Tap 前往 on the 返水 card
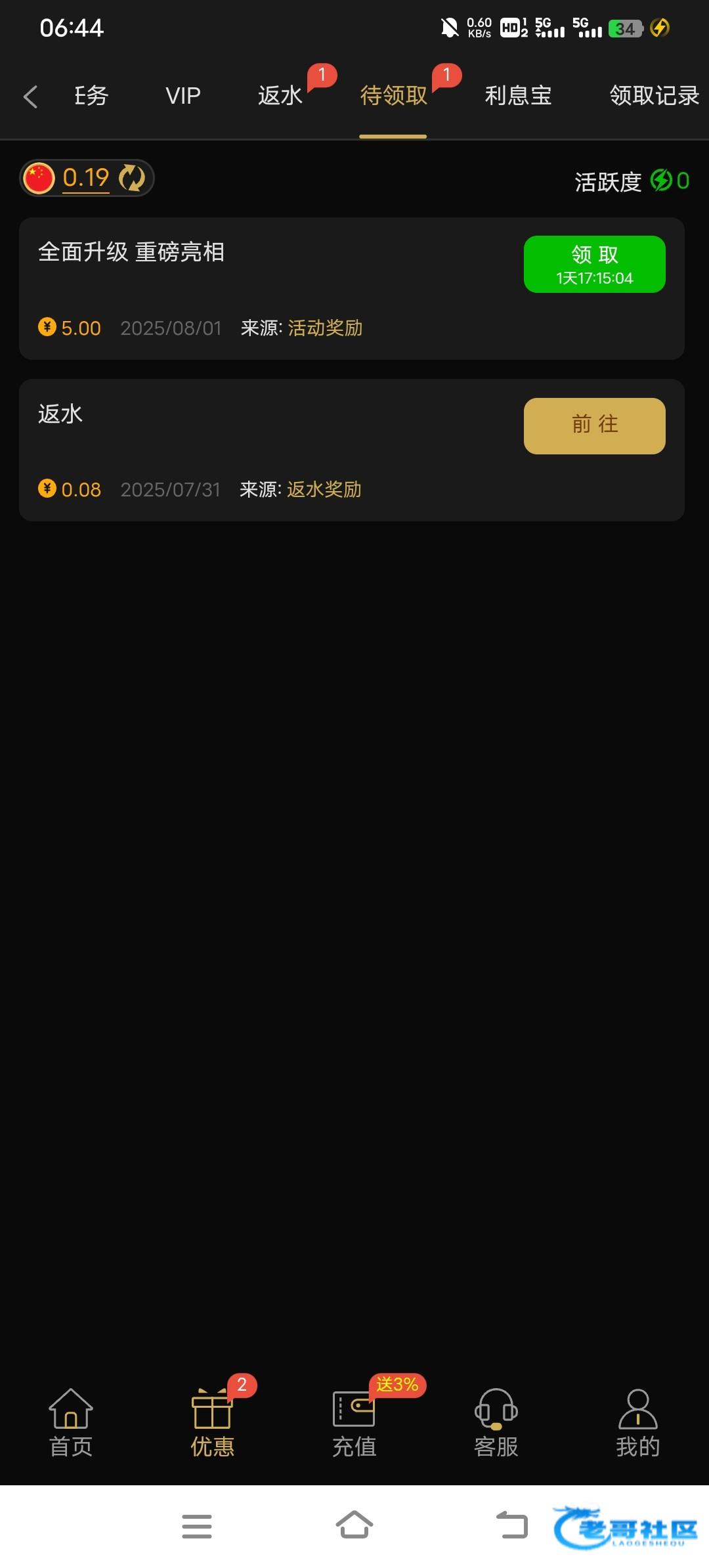The width and height of the screenshot is (709, 1568). pyautogui.click(x=595, y=425)
